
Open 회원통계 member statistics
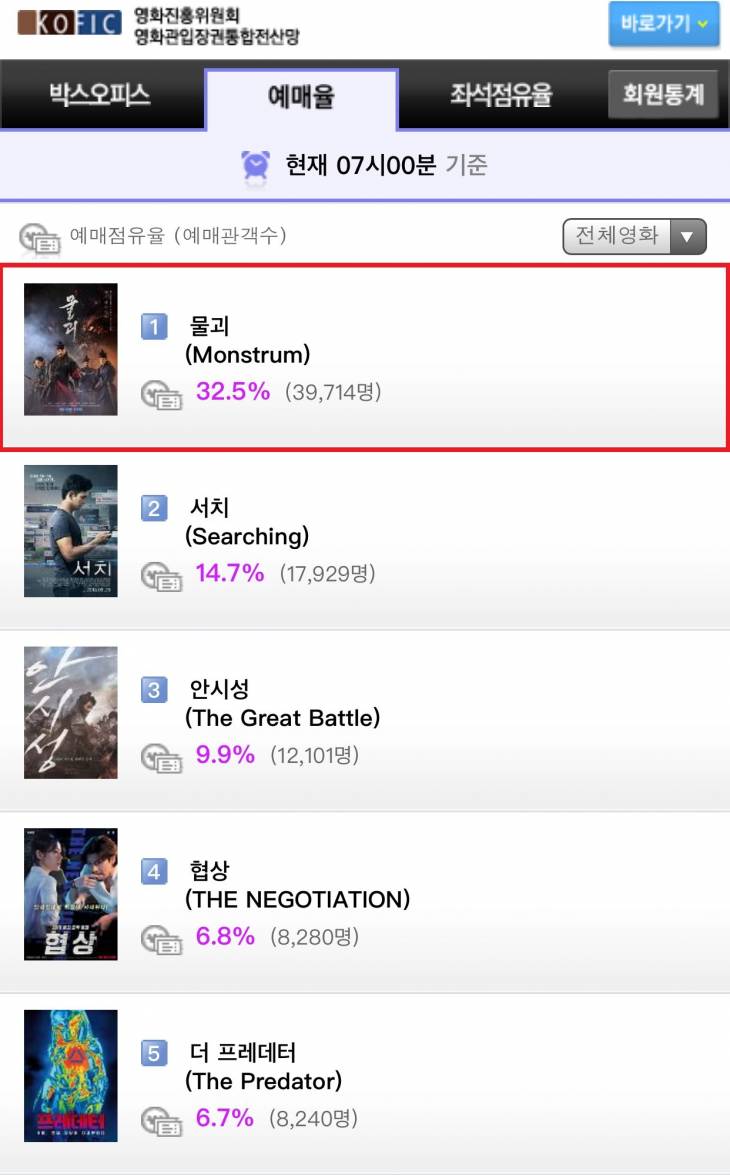[x=663, y=95]
